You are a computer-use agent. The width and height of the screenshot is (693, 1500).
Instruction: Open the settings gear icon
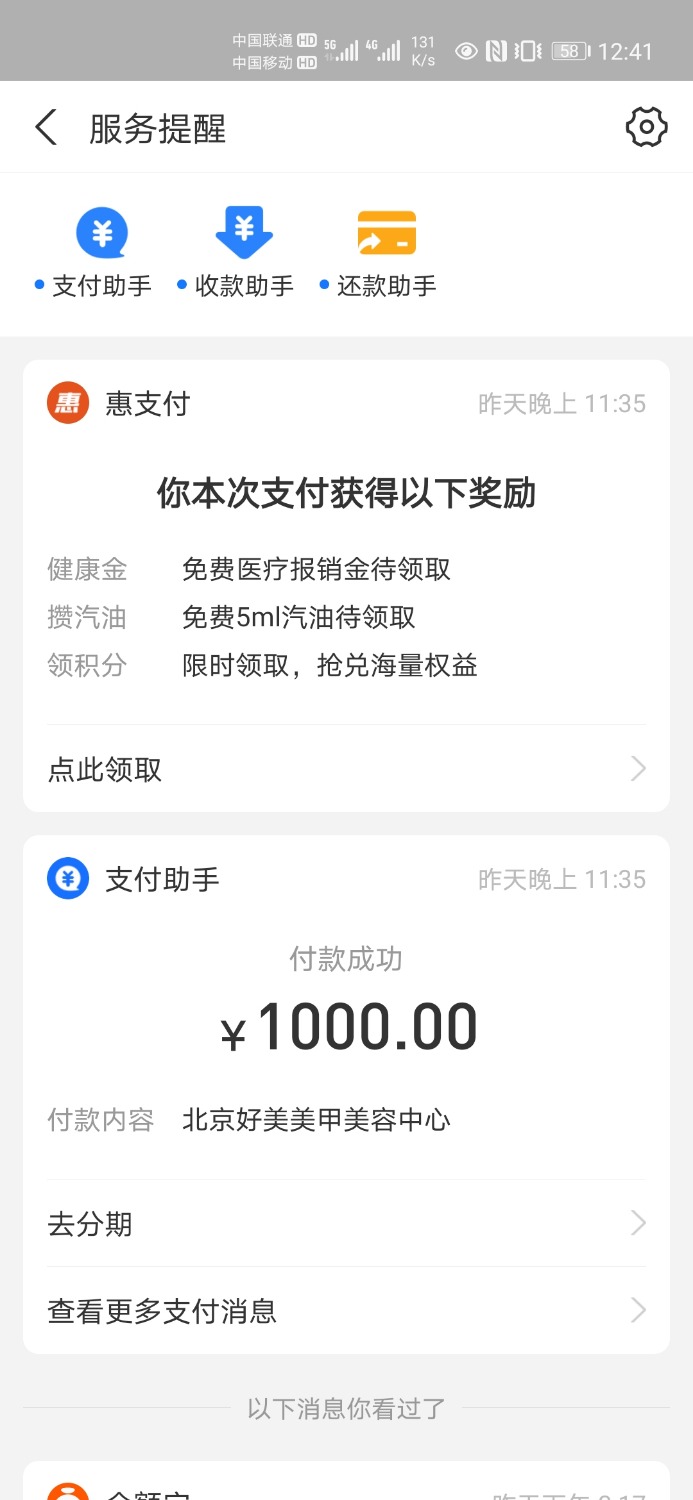[646, 128]
